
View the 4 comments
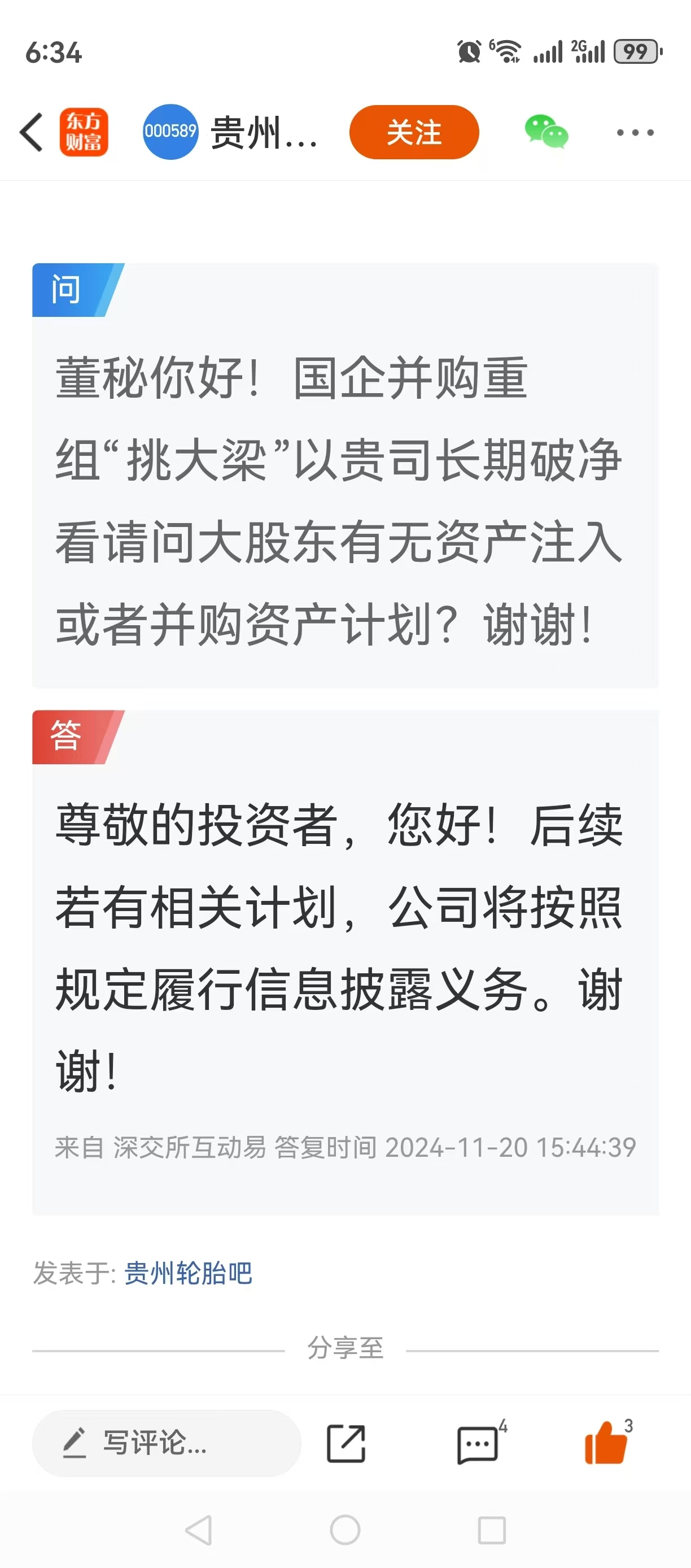point(478,1443)
